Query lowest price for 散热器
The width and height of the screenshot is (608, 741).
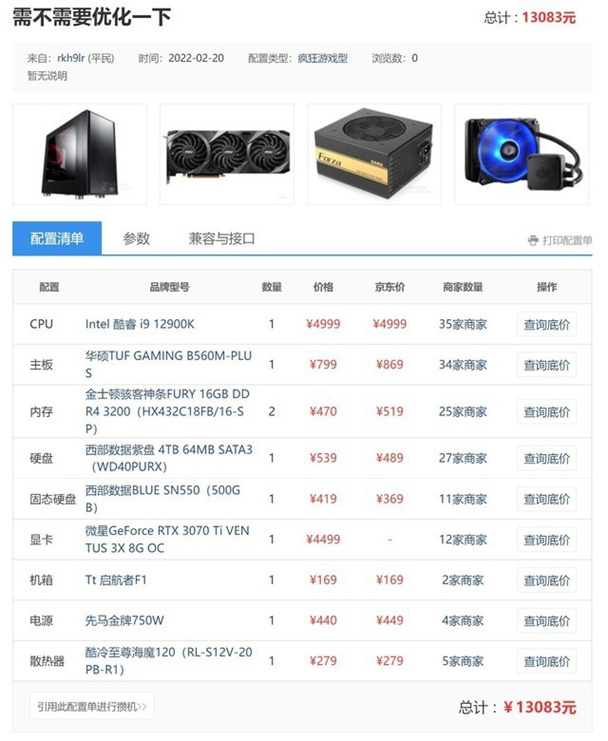tap(547, 661)
